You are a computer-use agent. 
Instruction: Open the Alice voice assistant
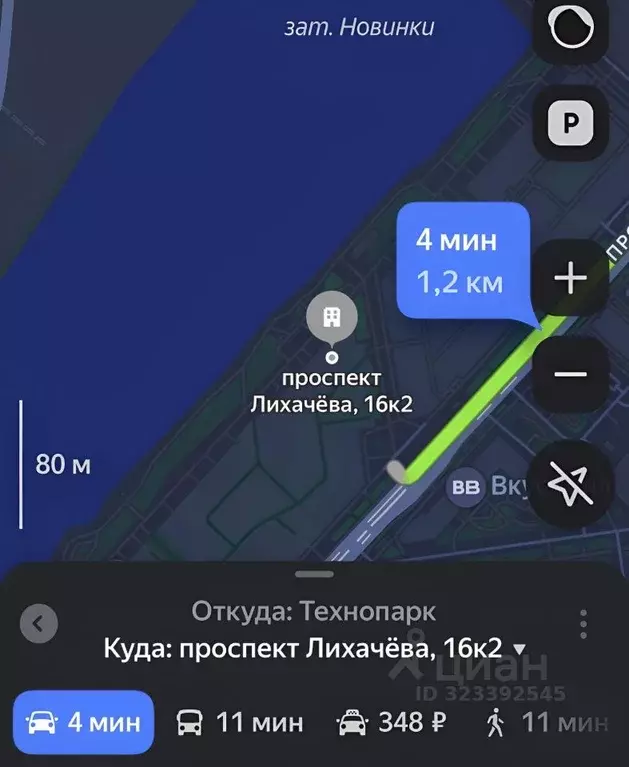pyautogui.click(x=571, y=27)
